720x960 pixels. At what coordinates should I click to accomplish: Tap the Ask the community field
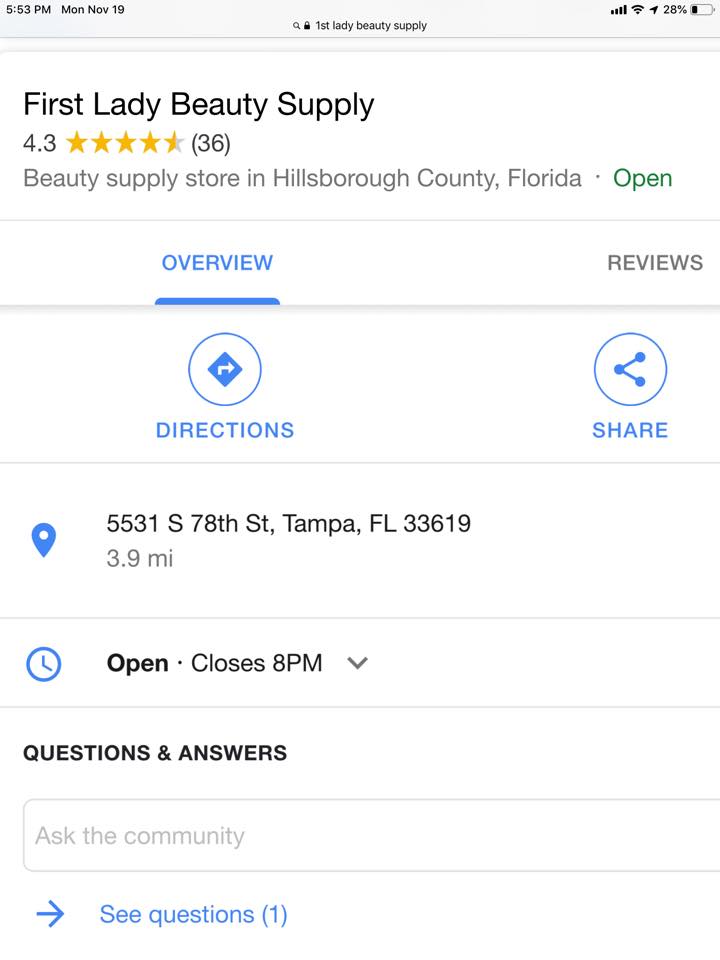pos(370,836)
